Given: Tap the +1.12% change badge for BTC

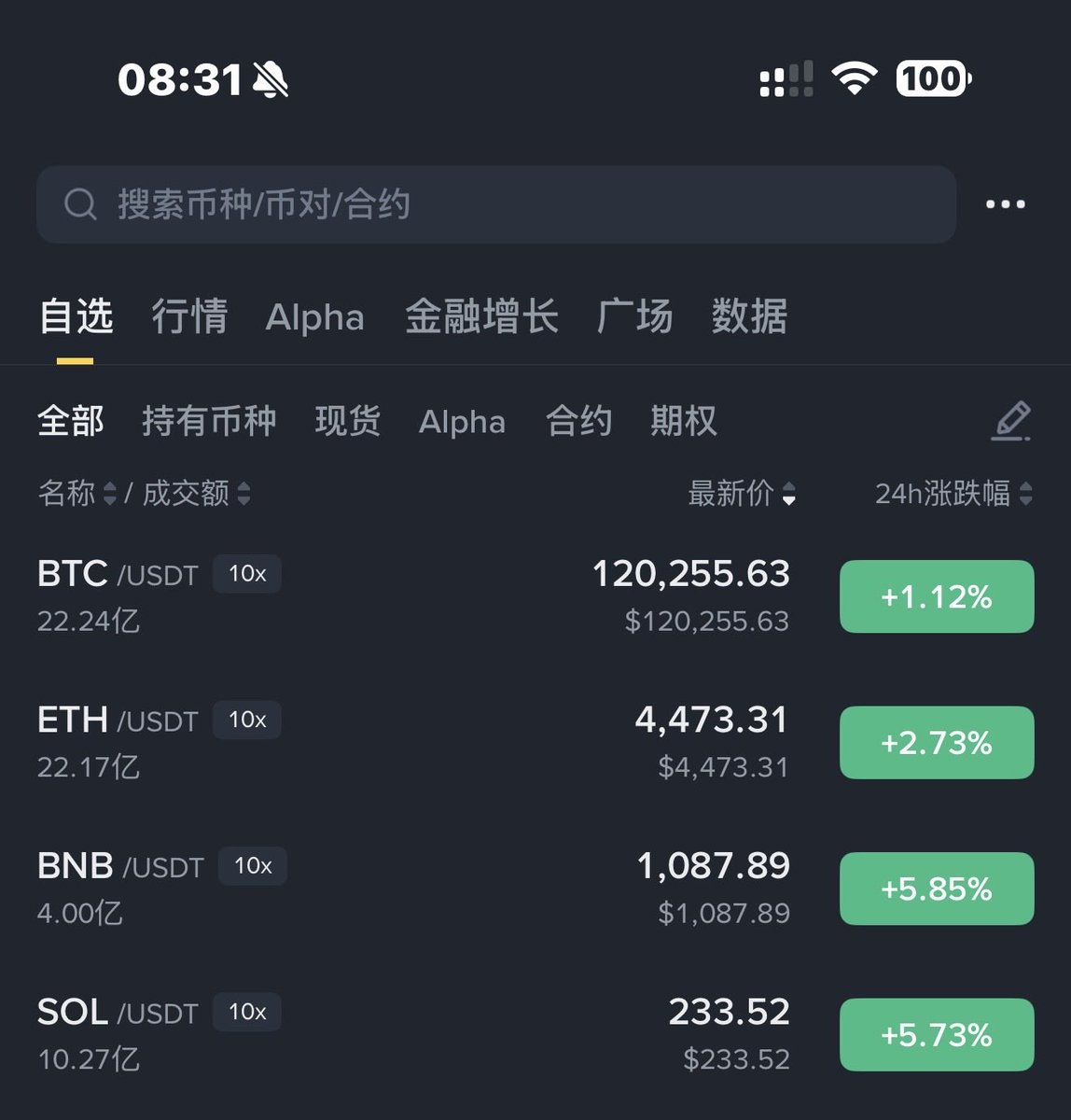Looking at the screenshot, I should pos(937,596).
